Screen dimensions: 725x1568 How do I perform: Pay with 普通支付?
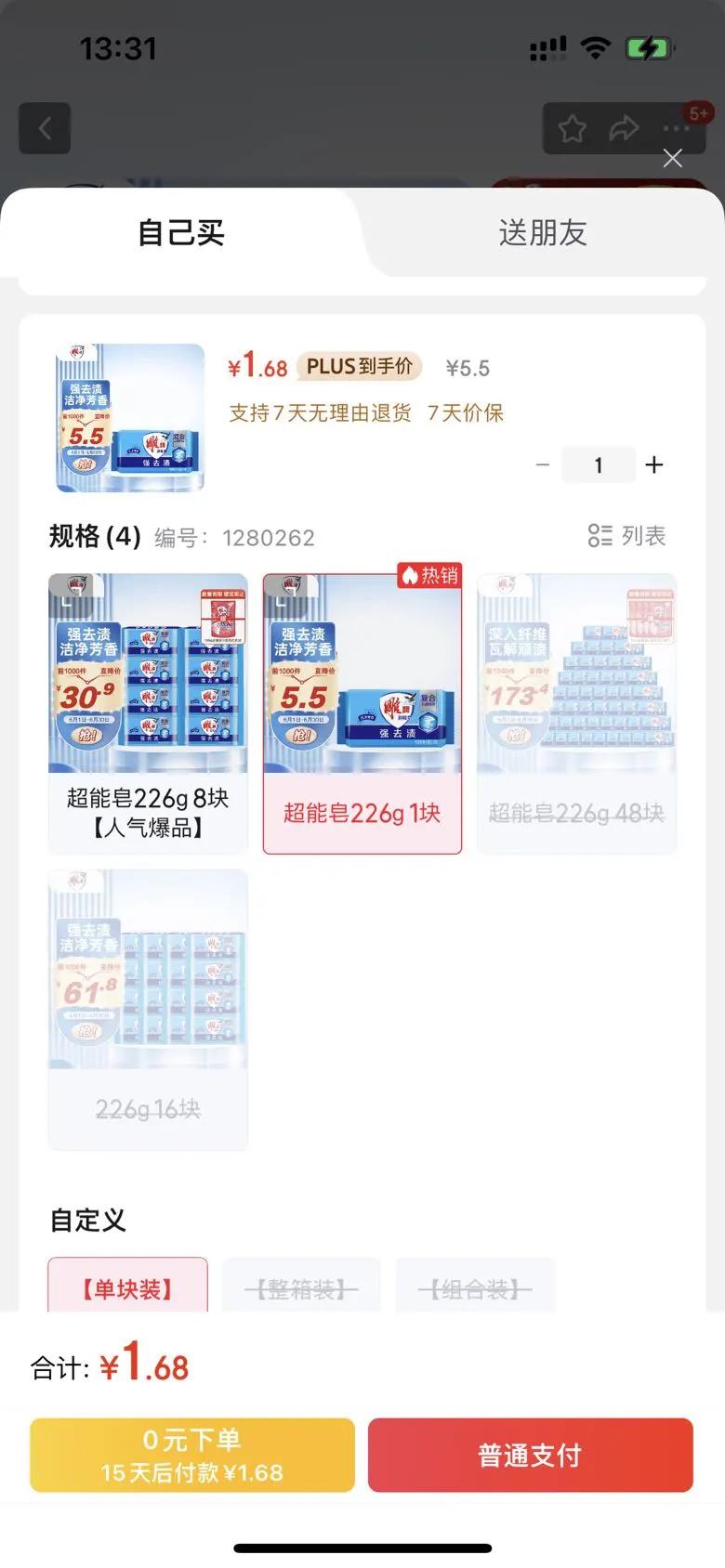(530, 1455)
